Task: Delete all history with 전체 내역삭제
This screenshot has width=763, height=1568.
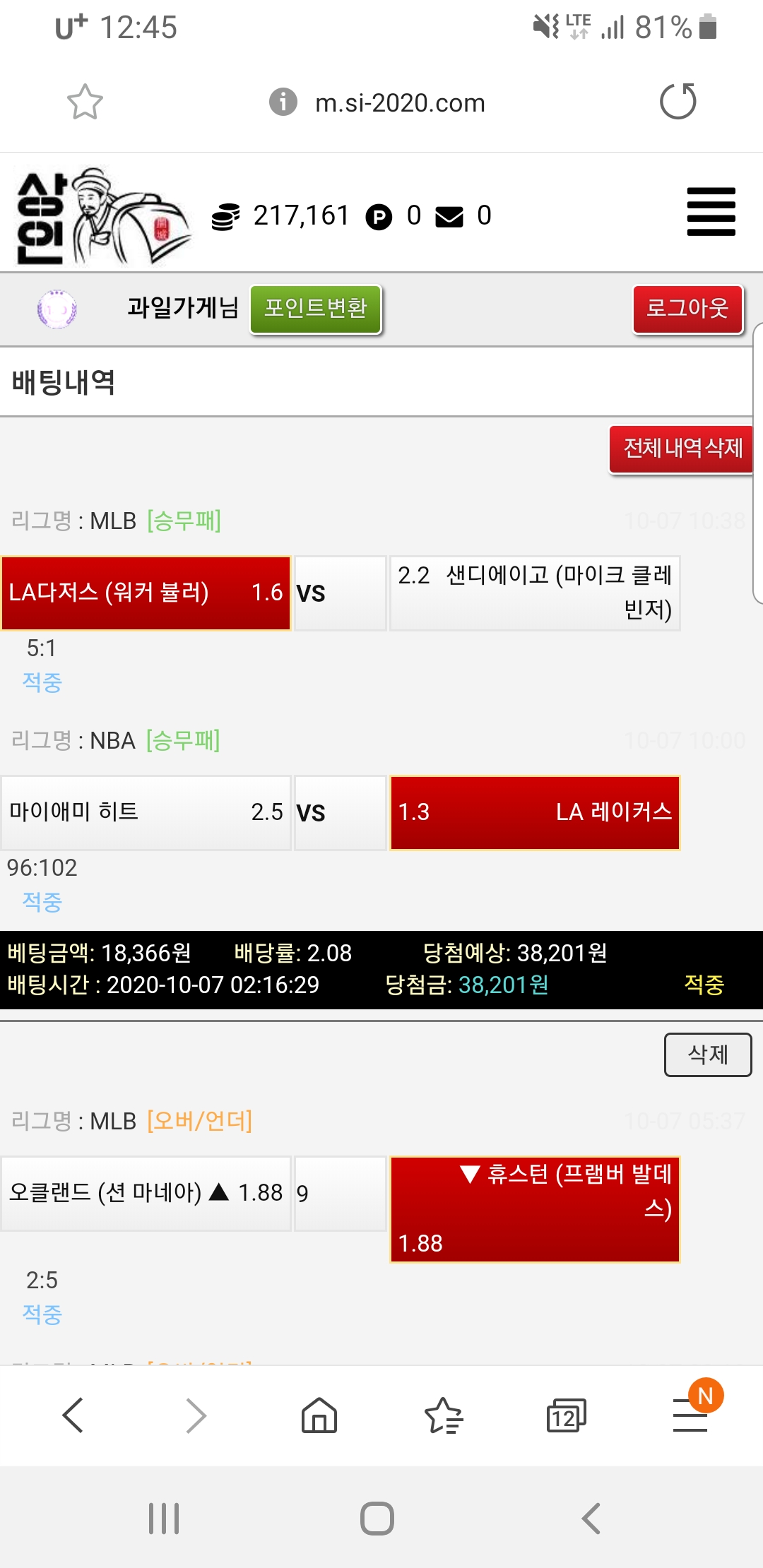Action: pos(682,449)
